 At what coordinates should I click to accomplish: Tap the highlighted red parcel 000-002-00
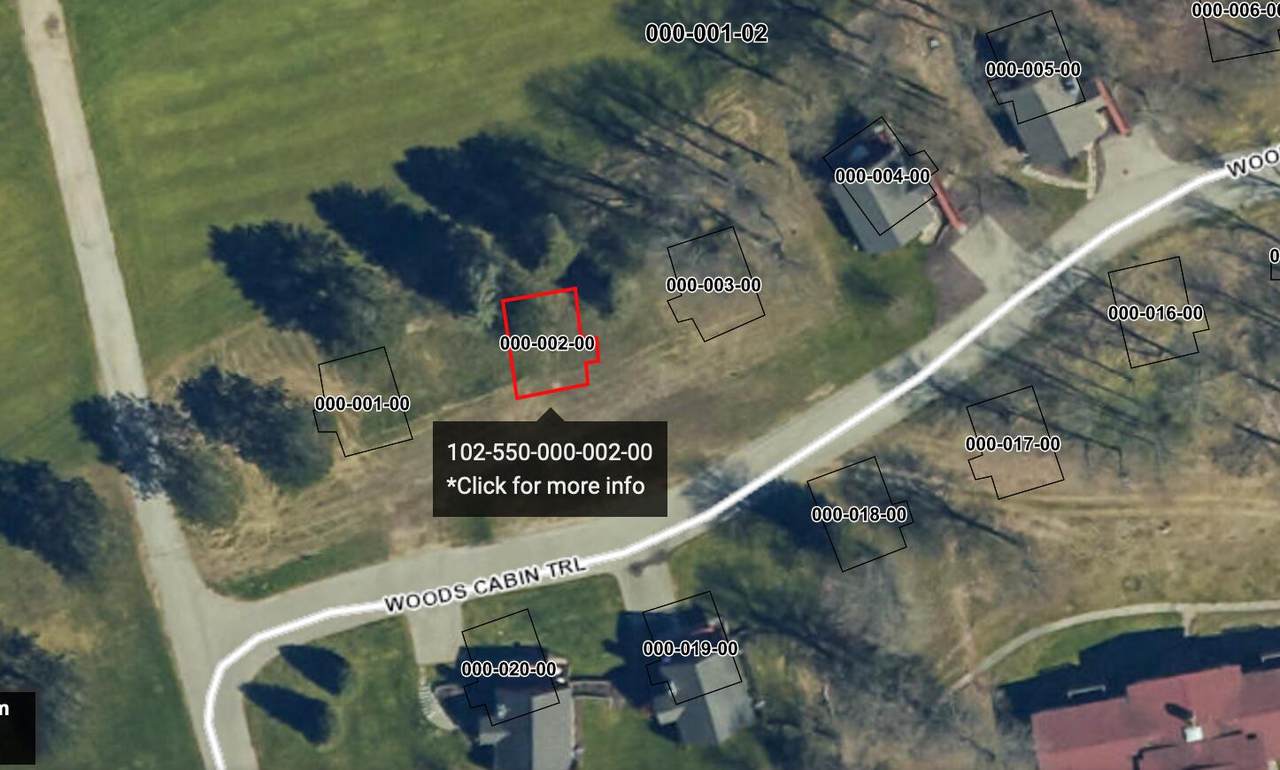click(546, 343)
